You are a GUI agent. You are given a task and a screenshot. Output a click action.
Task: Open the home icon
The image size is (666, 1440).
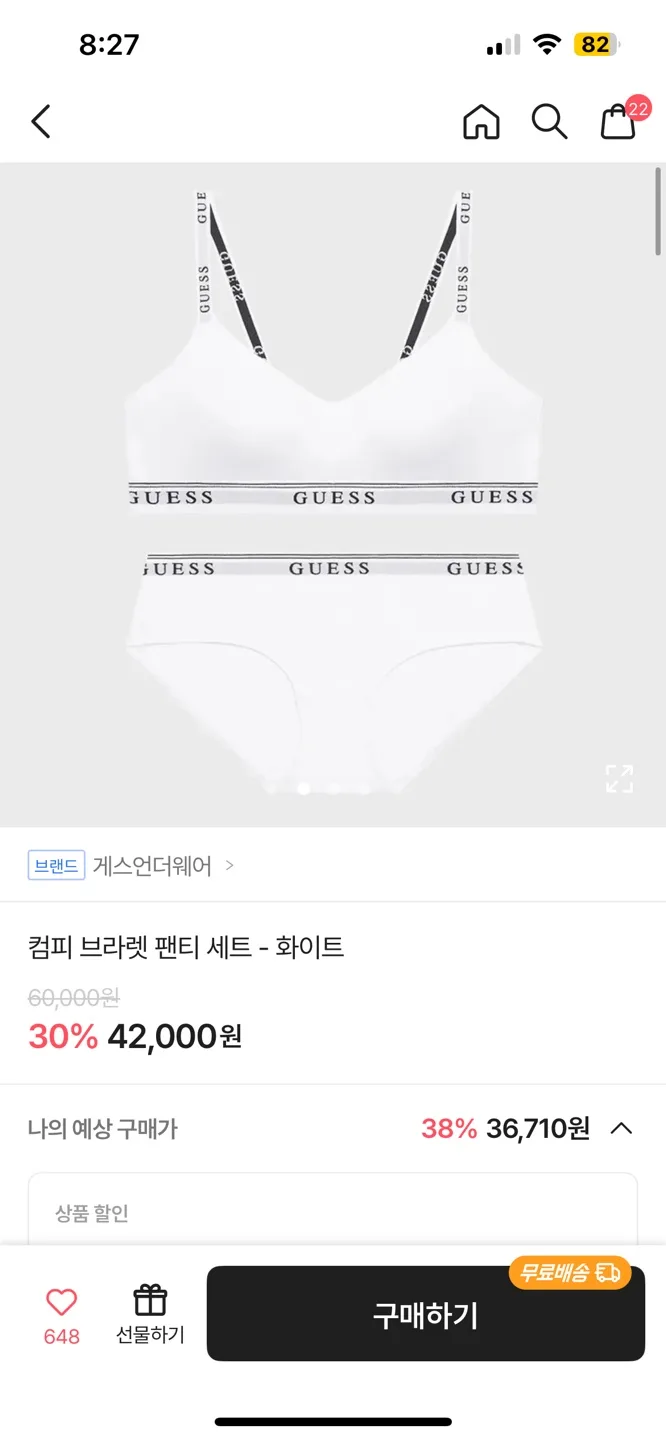coord(481,122)
